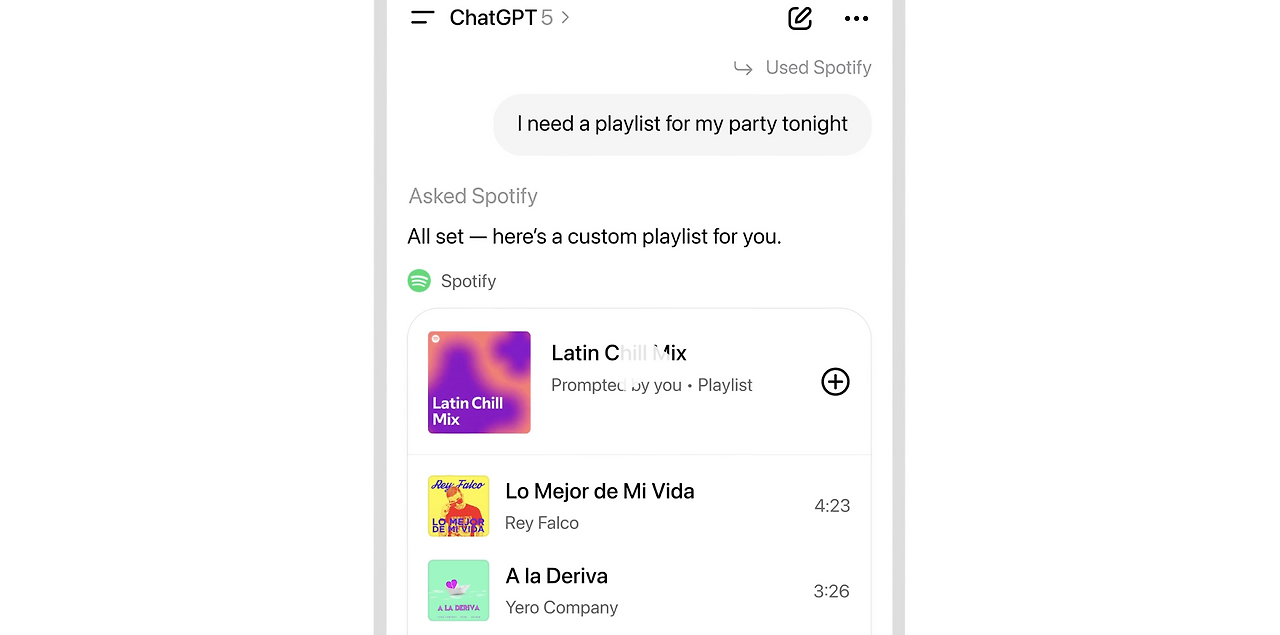
Task: Select the song Lo Mejor de Mi Vida
Action: pyautogui.click(x=639, y=506)
